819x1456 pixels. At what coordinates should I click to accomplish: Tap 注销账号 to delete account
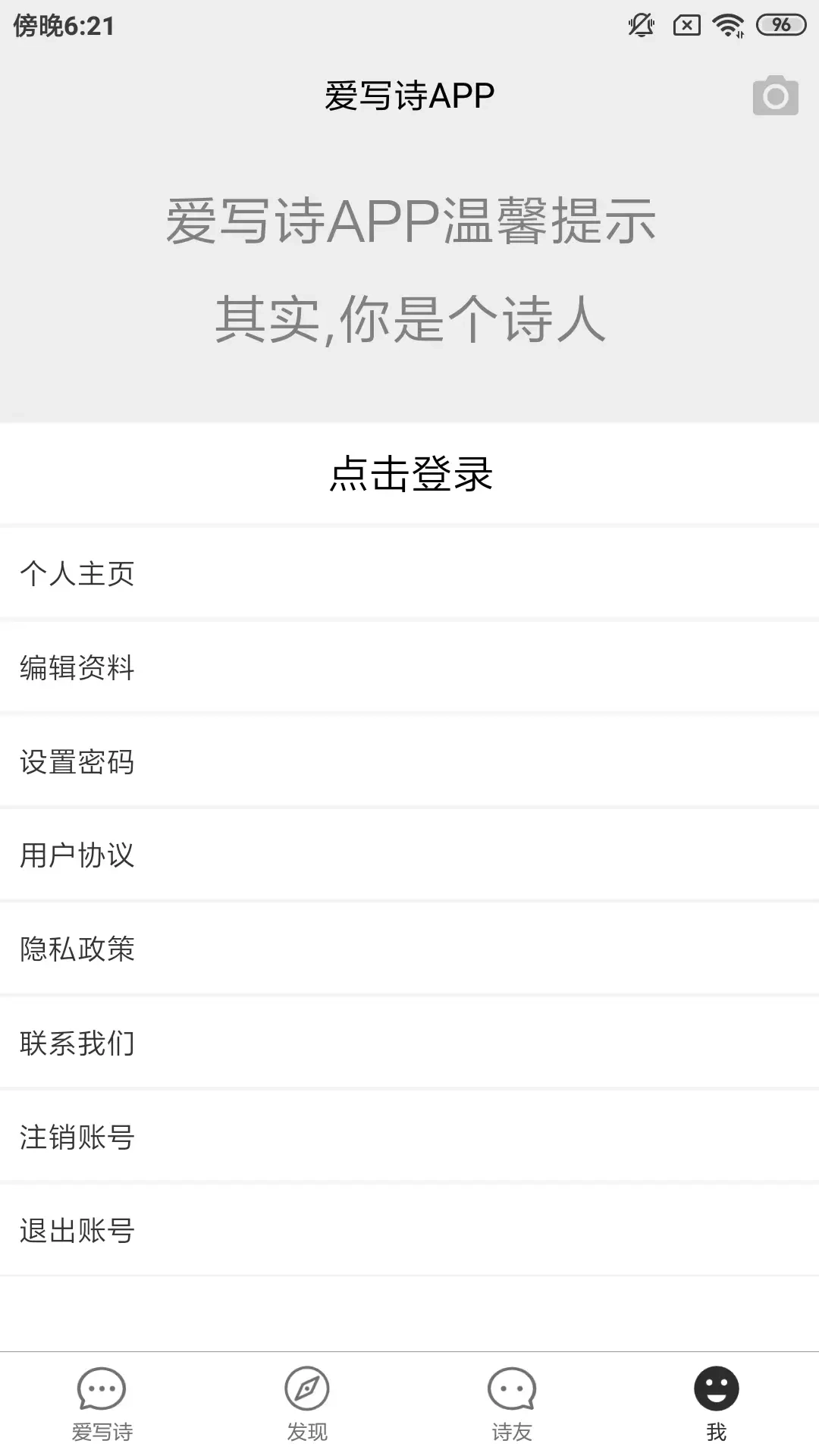point(409,1138)
